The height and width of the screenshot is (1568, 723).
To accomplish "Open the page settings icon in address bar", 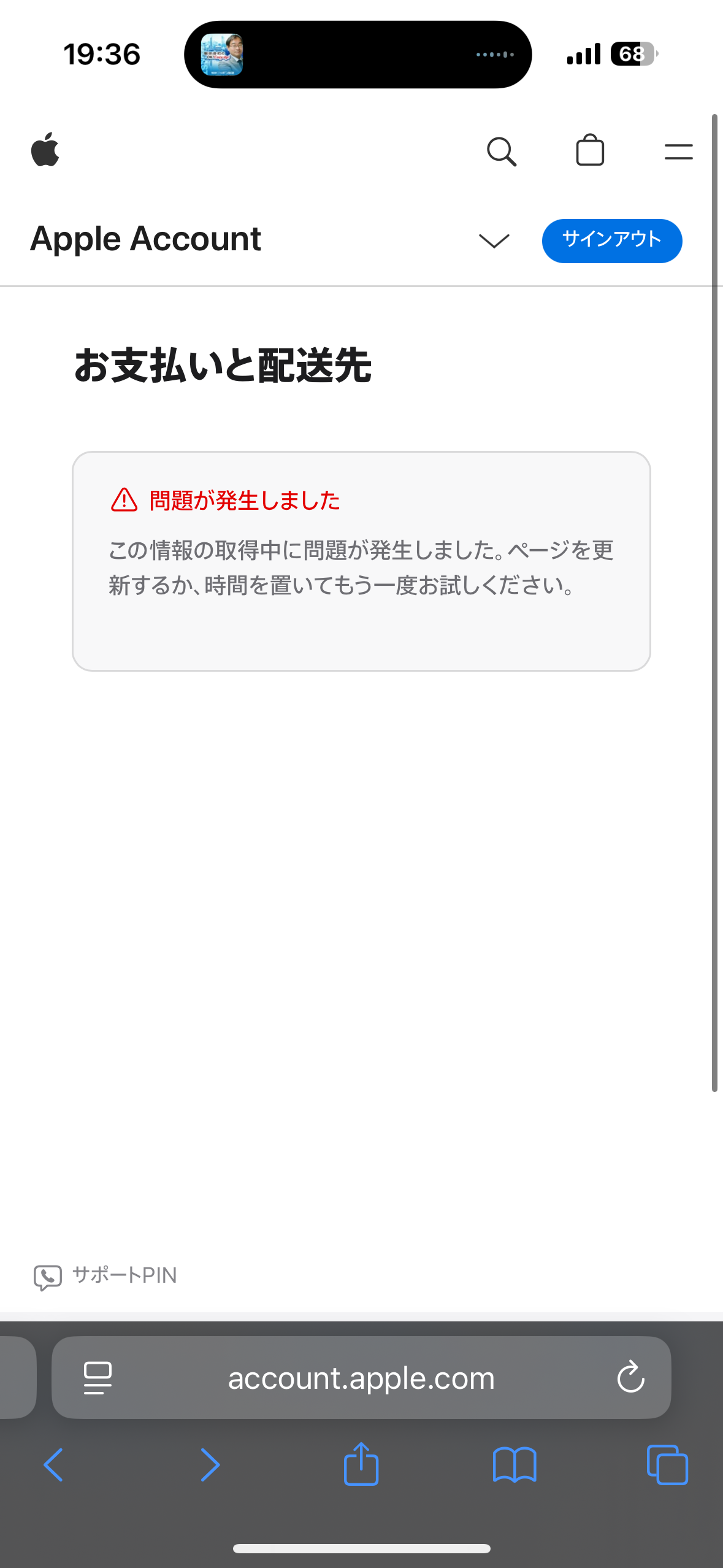I will tap(98, 1378).
